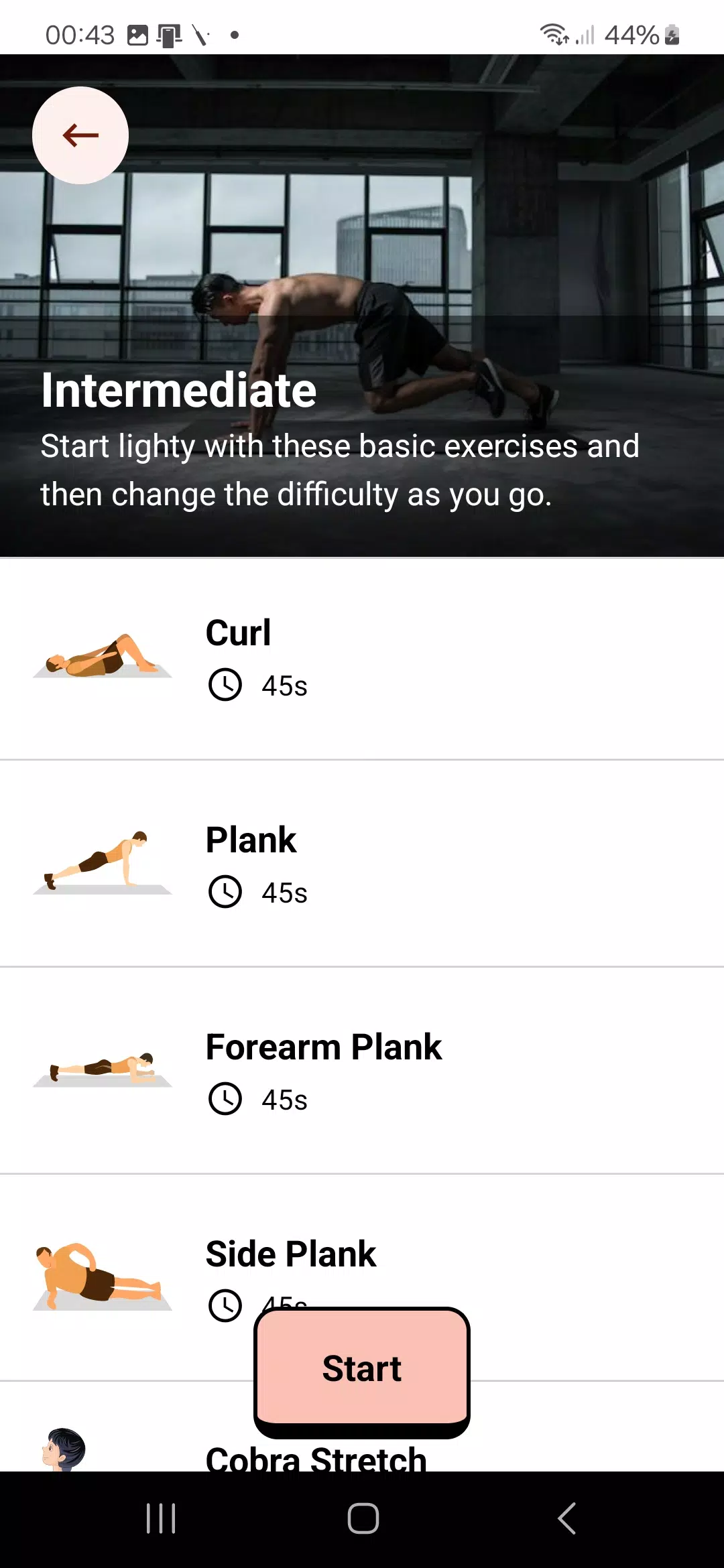
Task: Open the Curl exercise
Action: click(362, 659)
